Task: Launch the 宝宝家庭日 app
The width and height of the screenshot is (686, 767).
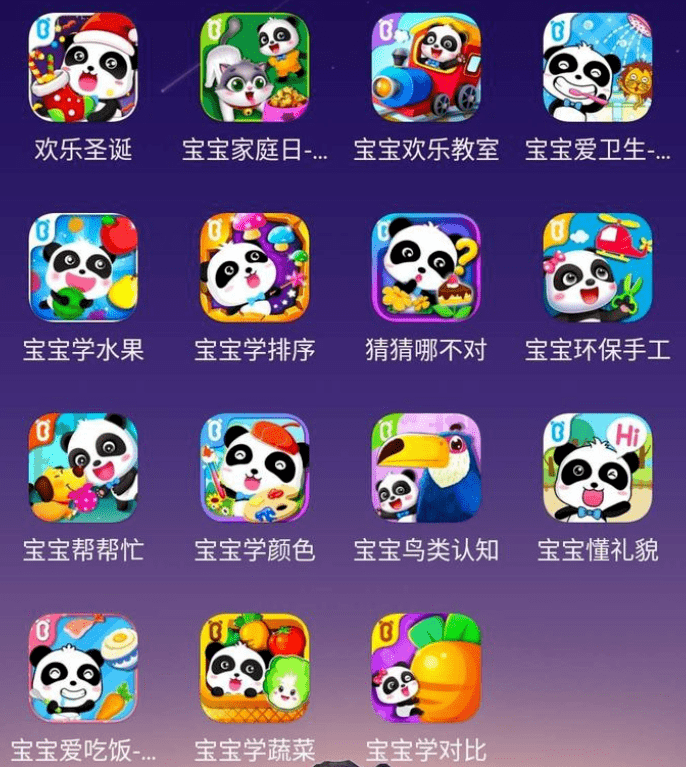Action: [x=255, y=68]
